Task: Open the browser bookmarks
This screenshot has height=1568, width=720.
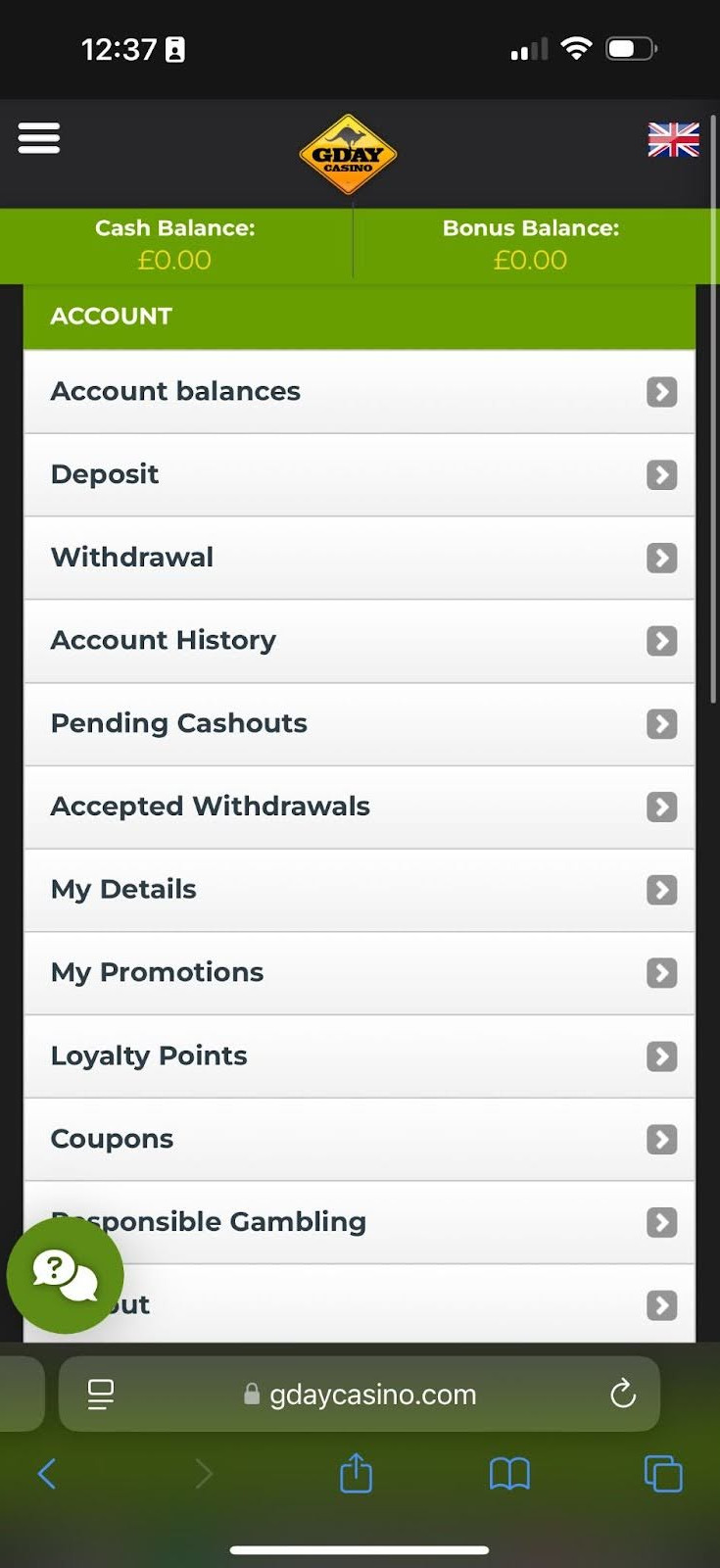Action: point(509,1474)
